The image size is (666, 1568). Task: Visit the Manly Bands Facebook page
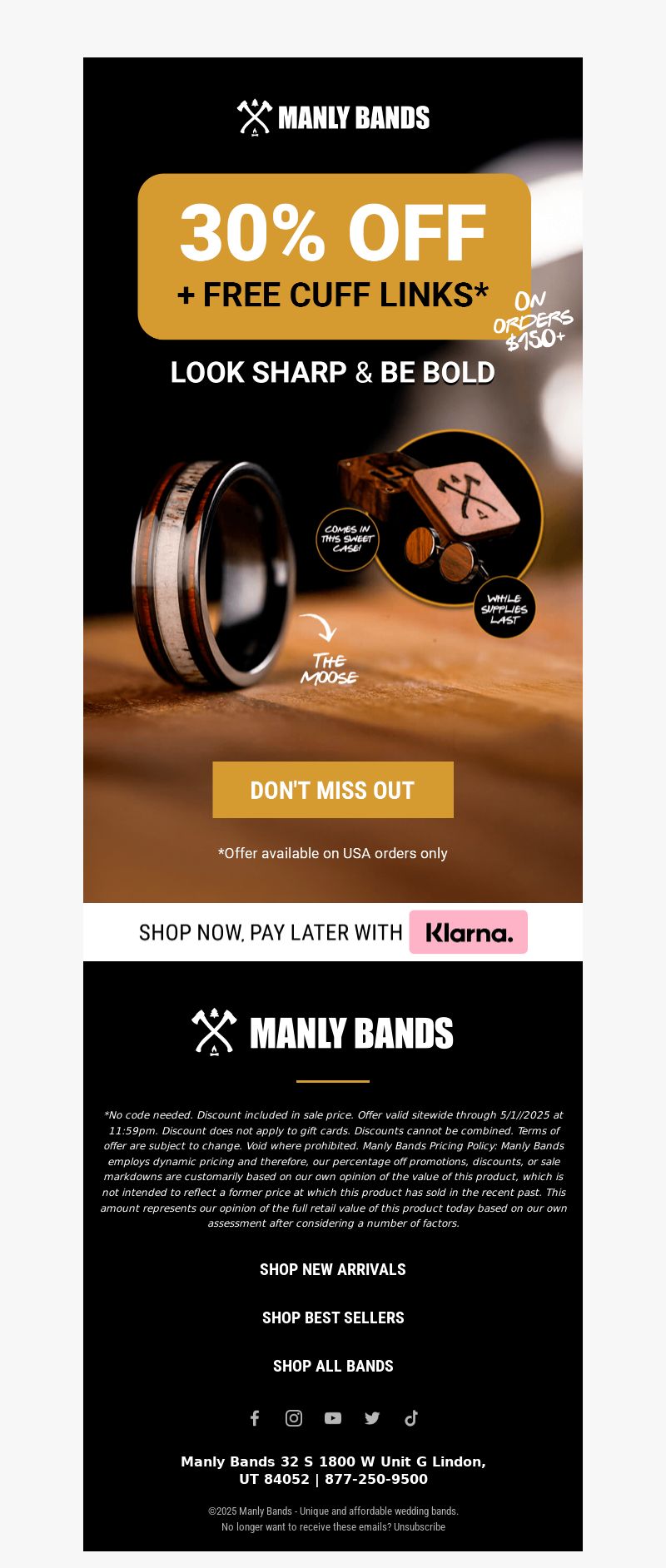(255, 1418)
